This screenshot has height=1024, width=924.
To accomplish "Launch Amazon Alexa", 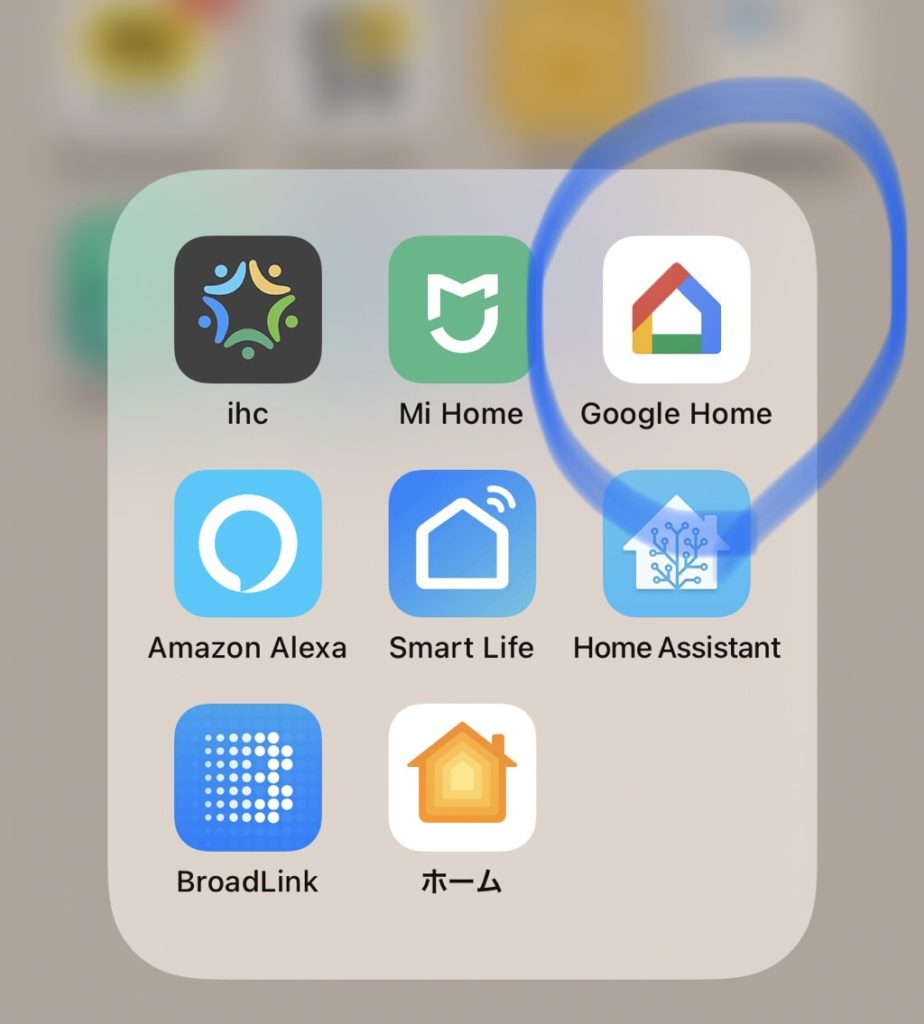I will point(248,543).
